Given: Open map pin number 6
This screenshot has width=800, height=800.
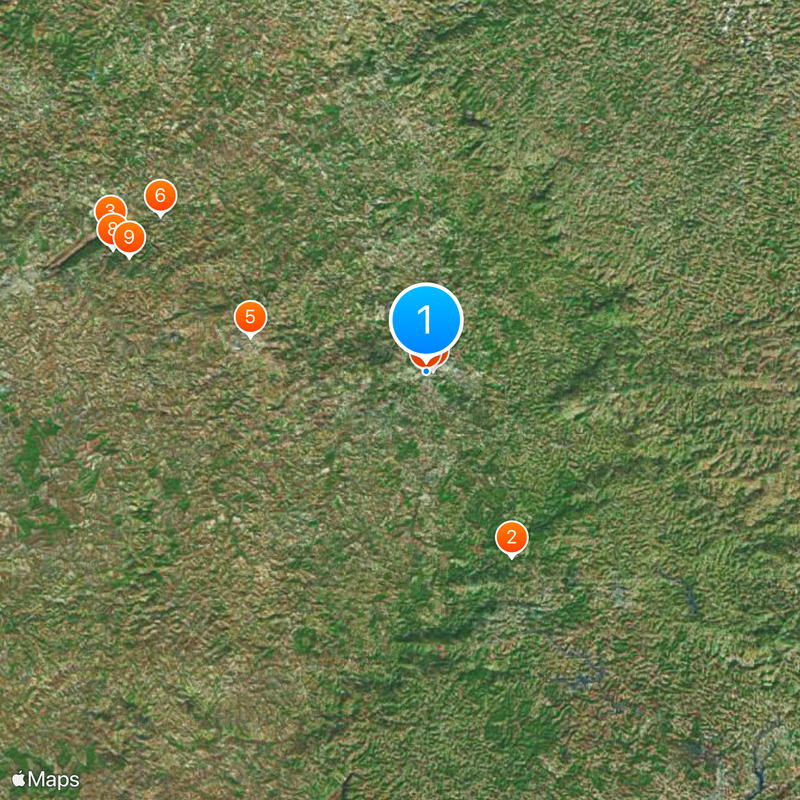Looking at the screenshot, I should pyautogui.click(x=160, y=195).
